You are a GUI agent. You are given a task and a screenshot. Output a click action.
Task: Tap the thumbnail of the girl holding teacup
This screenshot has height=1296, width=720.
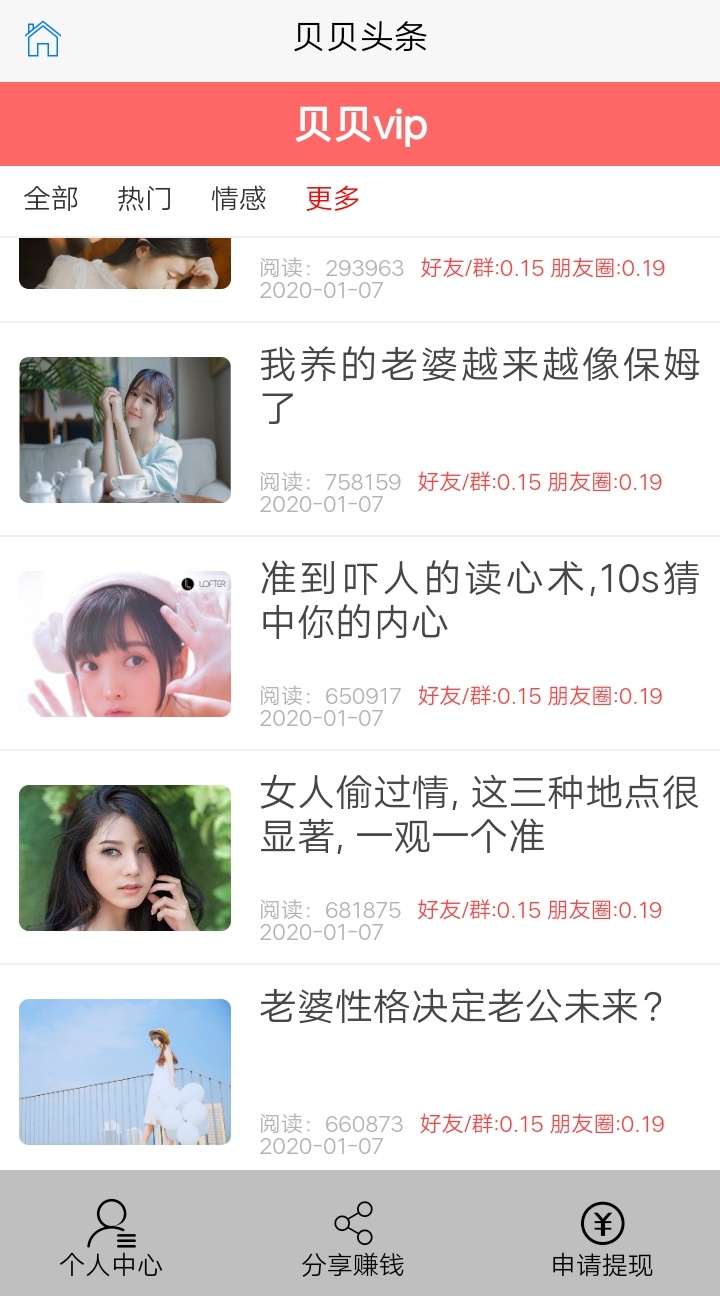124,429
